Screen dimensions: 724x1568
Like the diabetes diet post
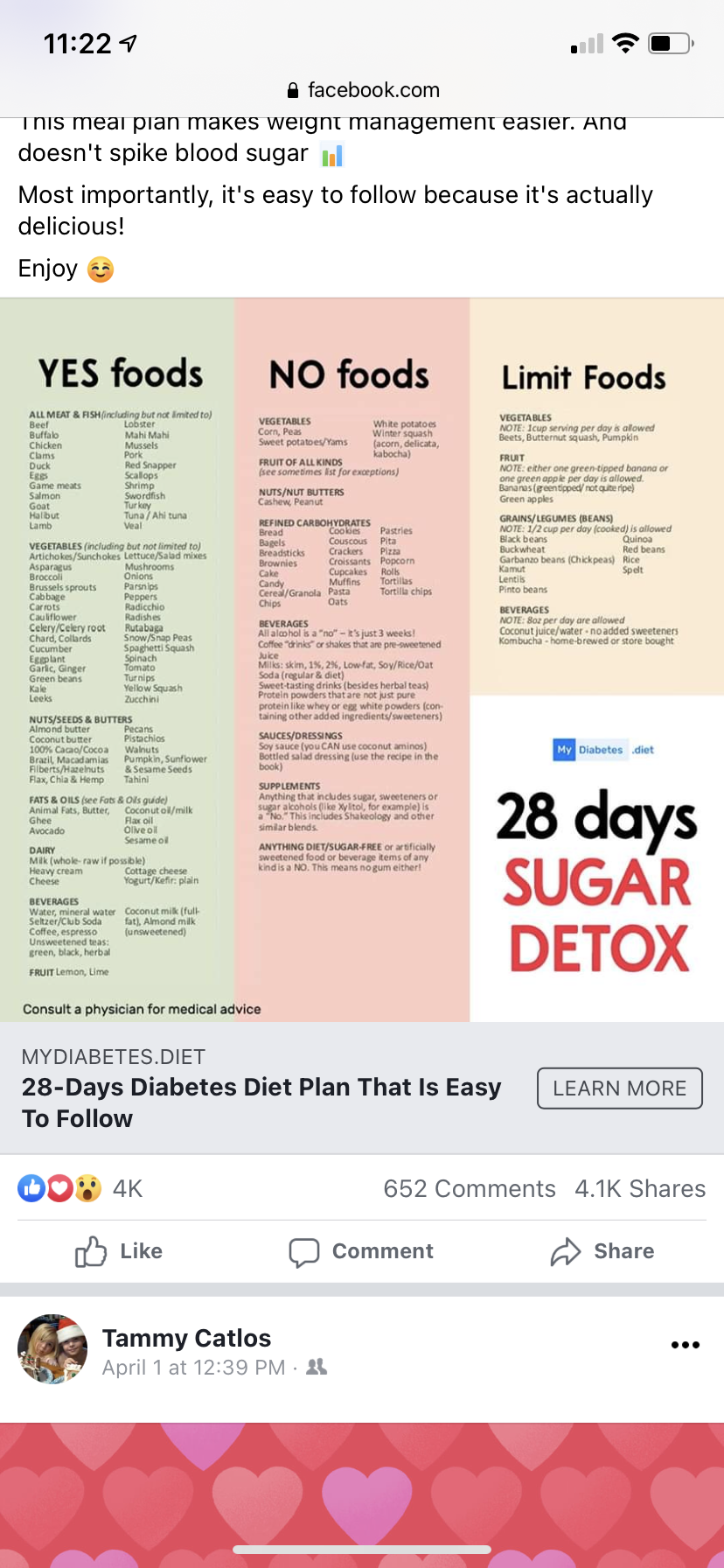click(119, 1251)
